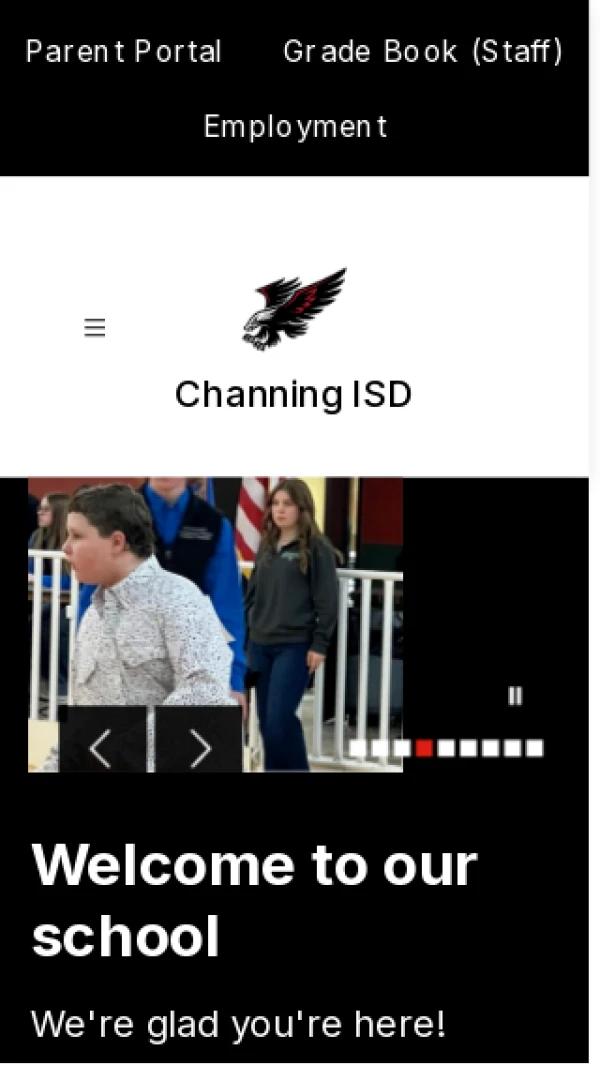Jump to the first slide indicator
This screenshot has height=1065, width=600.
click(x=358, y=748)
